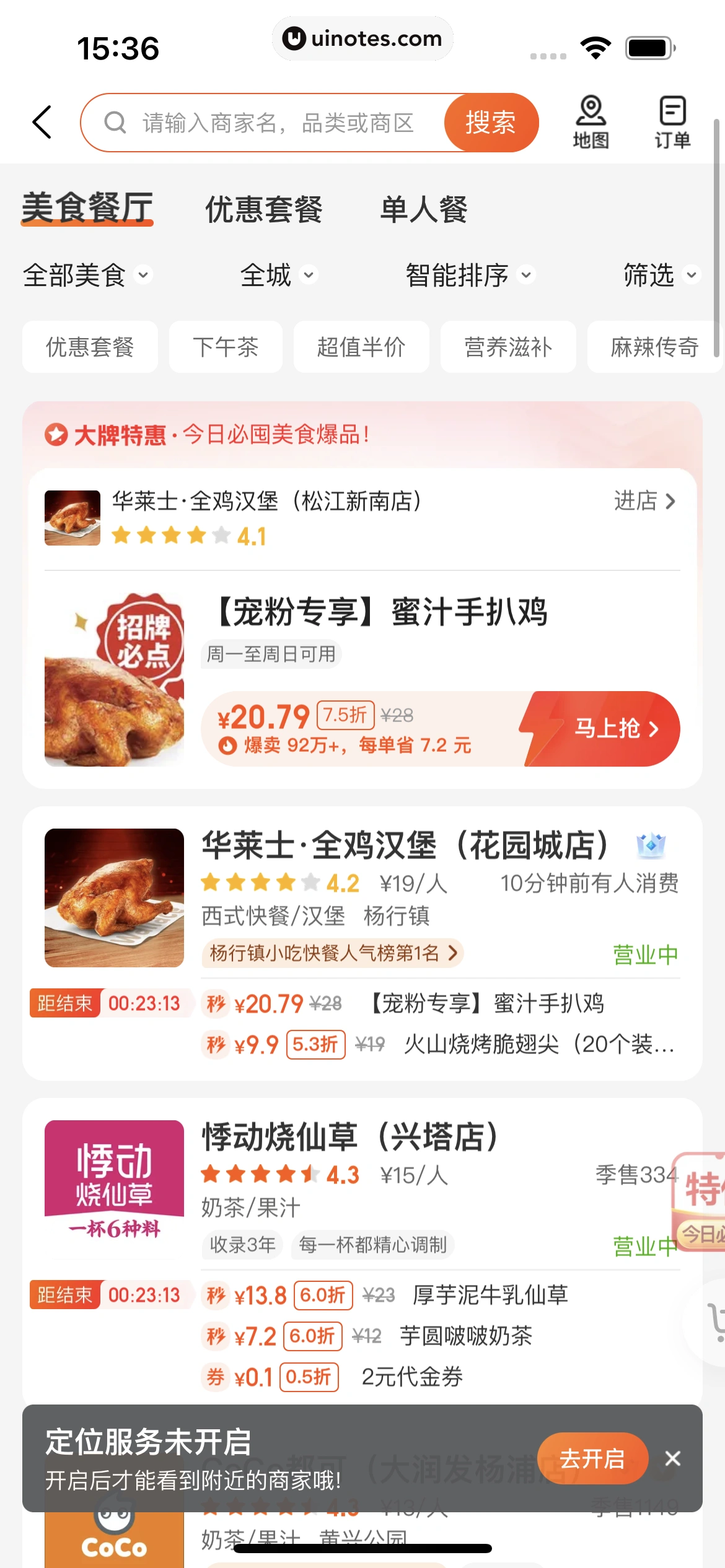Choose the 营养滋补 filter chip
The image size is (725, 1568).
[508, 347]
